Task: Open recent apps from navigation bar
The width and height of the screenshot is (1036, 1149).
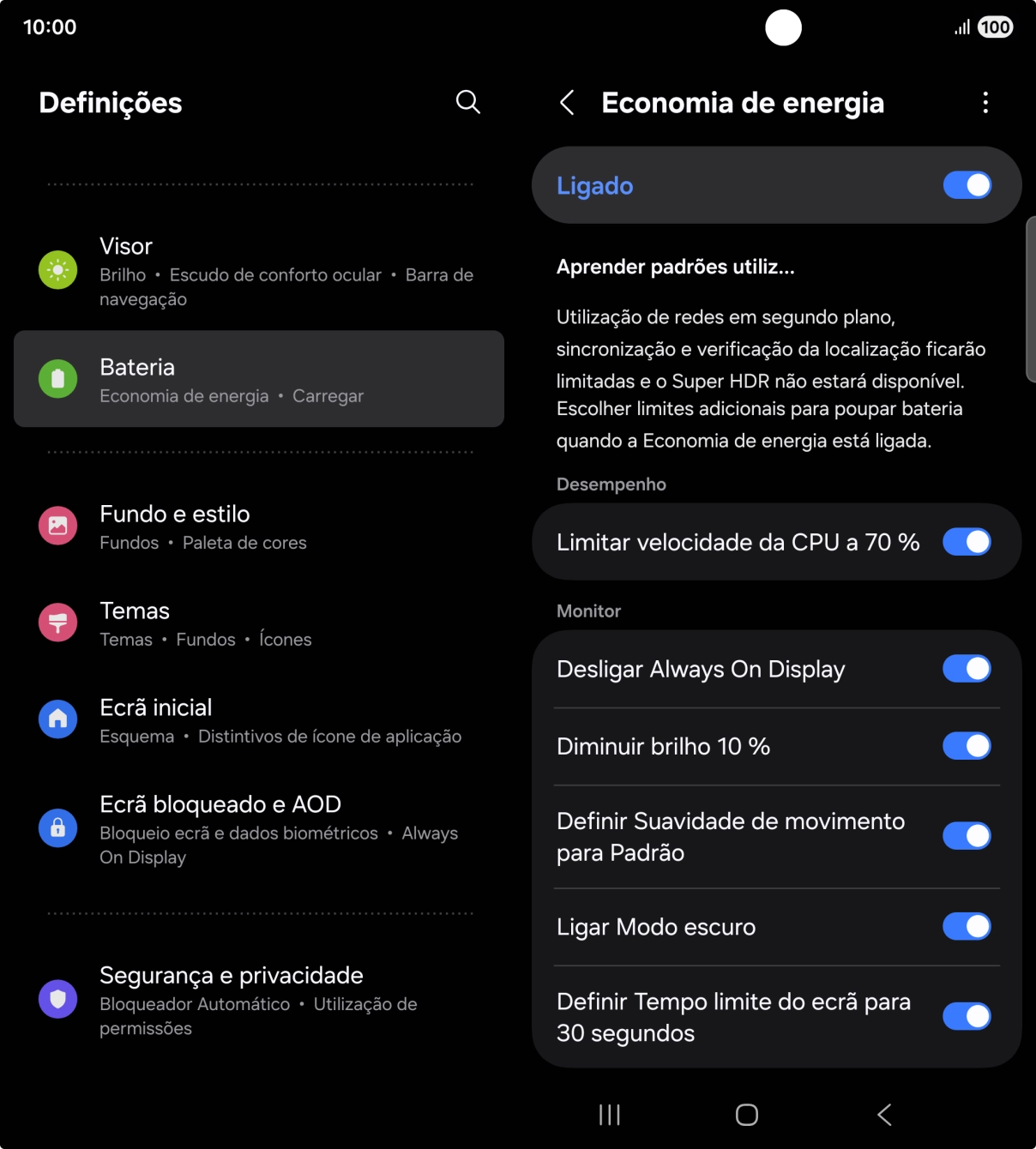Action: [x=610, y=1115]
